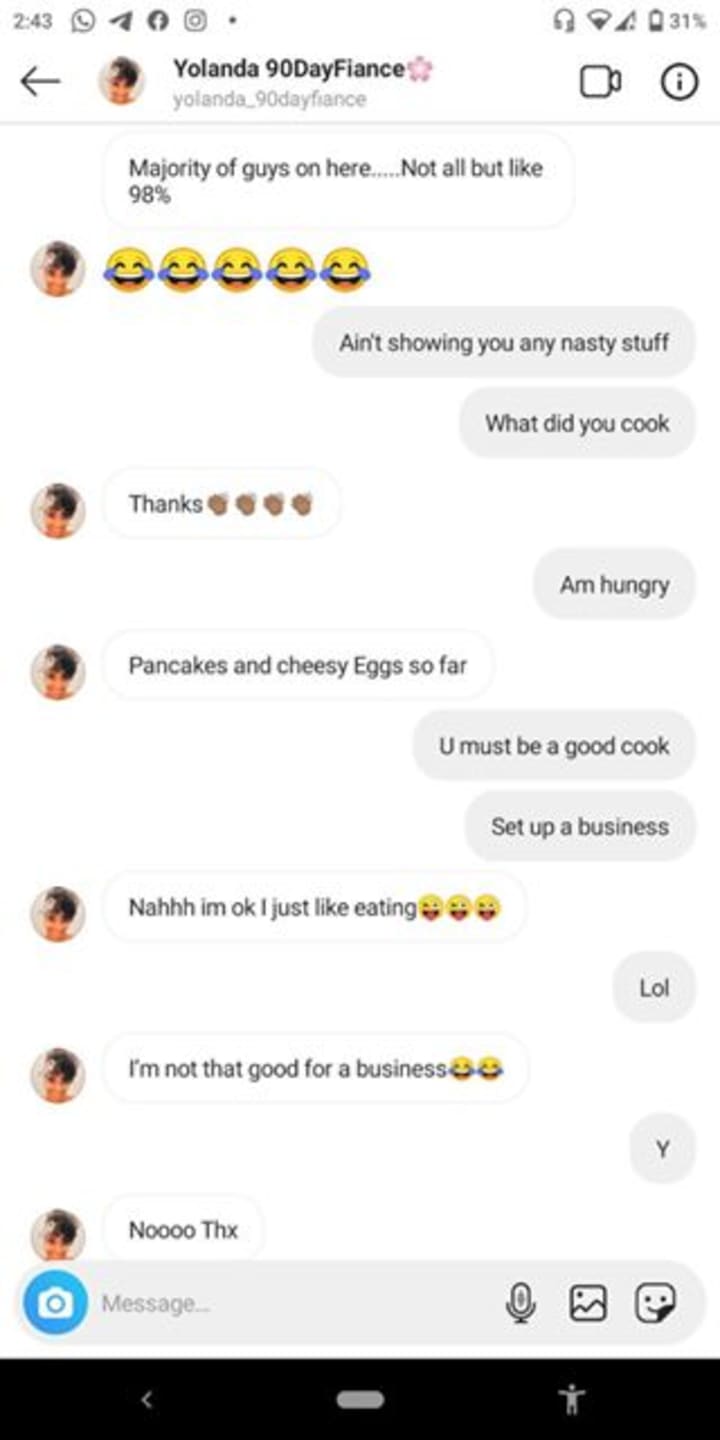Tap the system back button
The height and width of the screenshot is (1440, 720).
coord(146,1399)
